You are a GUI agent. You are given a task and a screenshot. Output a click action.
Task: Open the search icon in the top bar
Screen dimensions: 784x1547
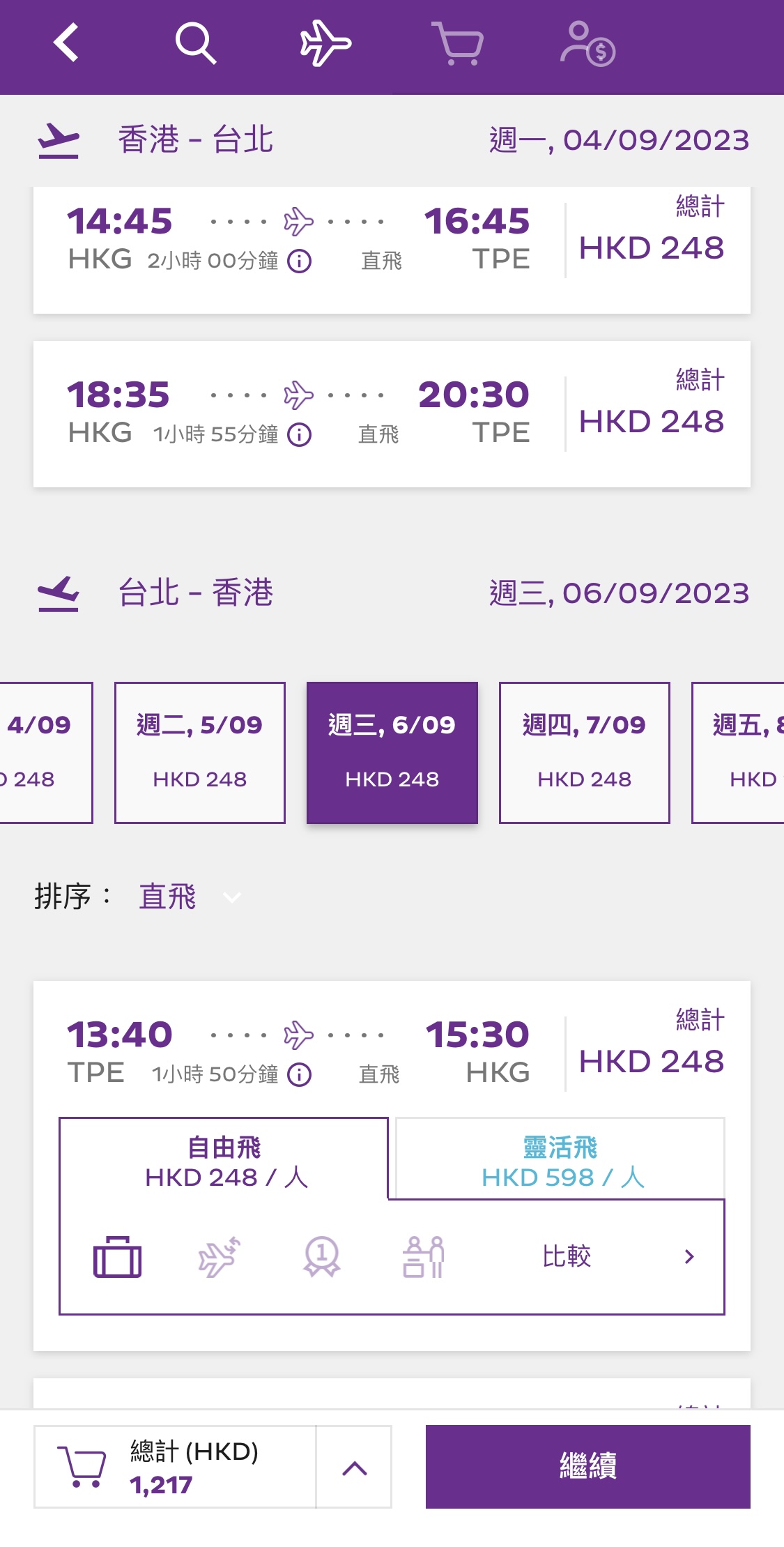195,43
